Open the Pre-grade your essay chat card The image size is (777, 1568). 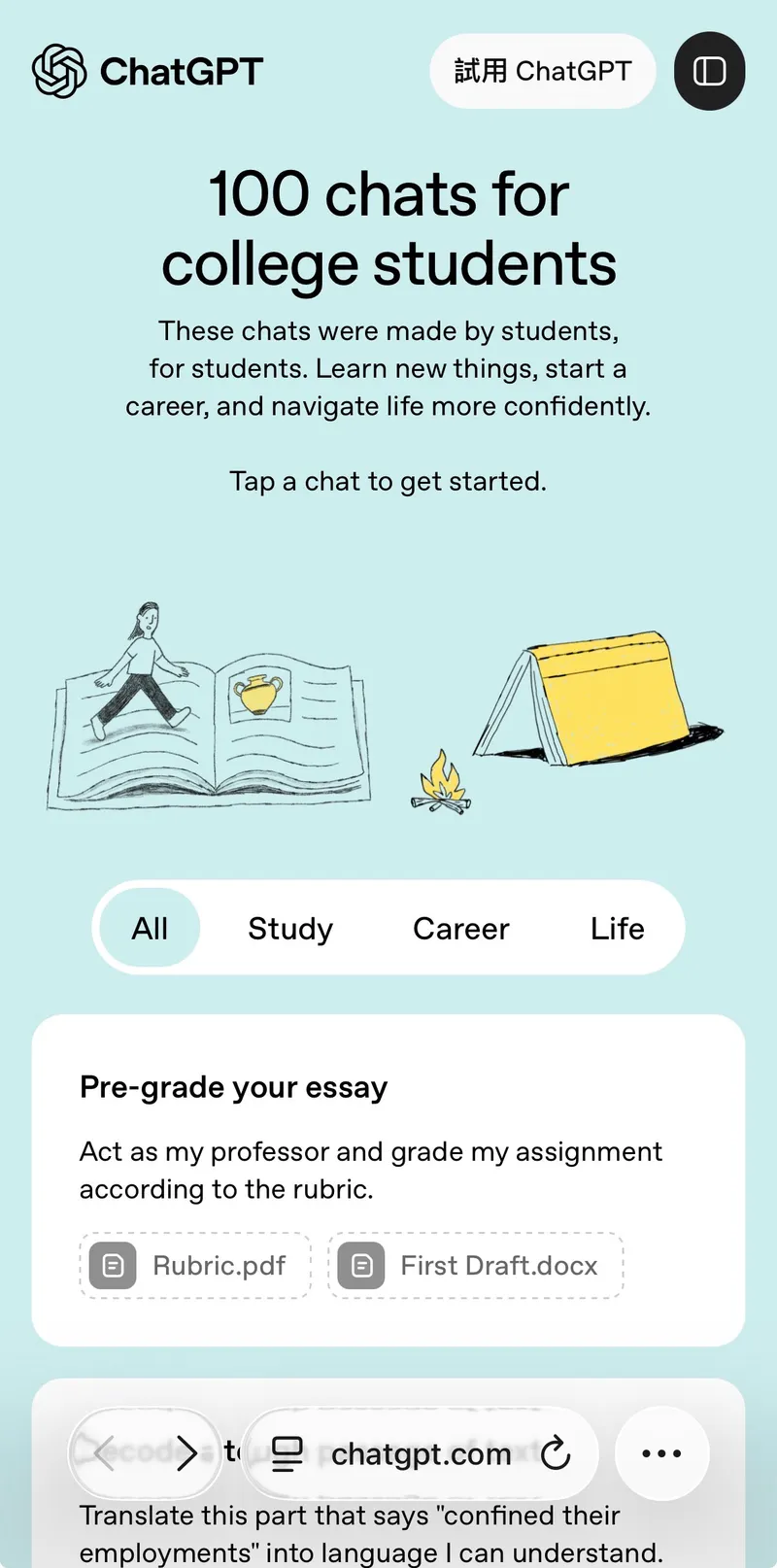[388, 1137]
